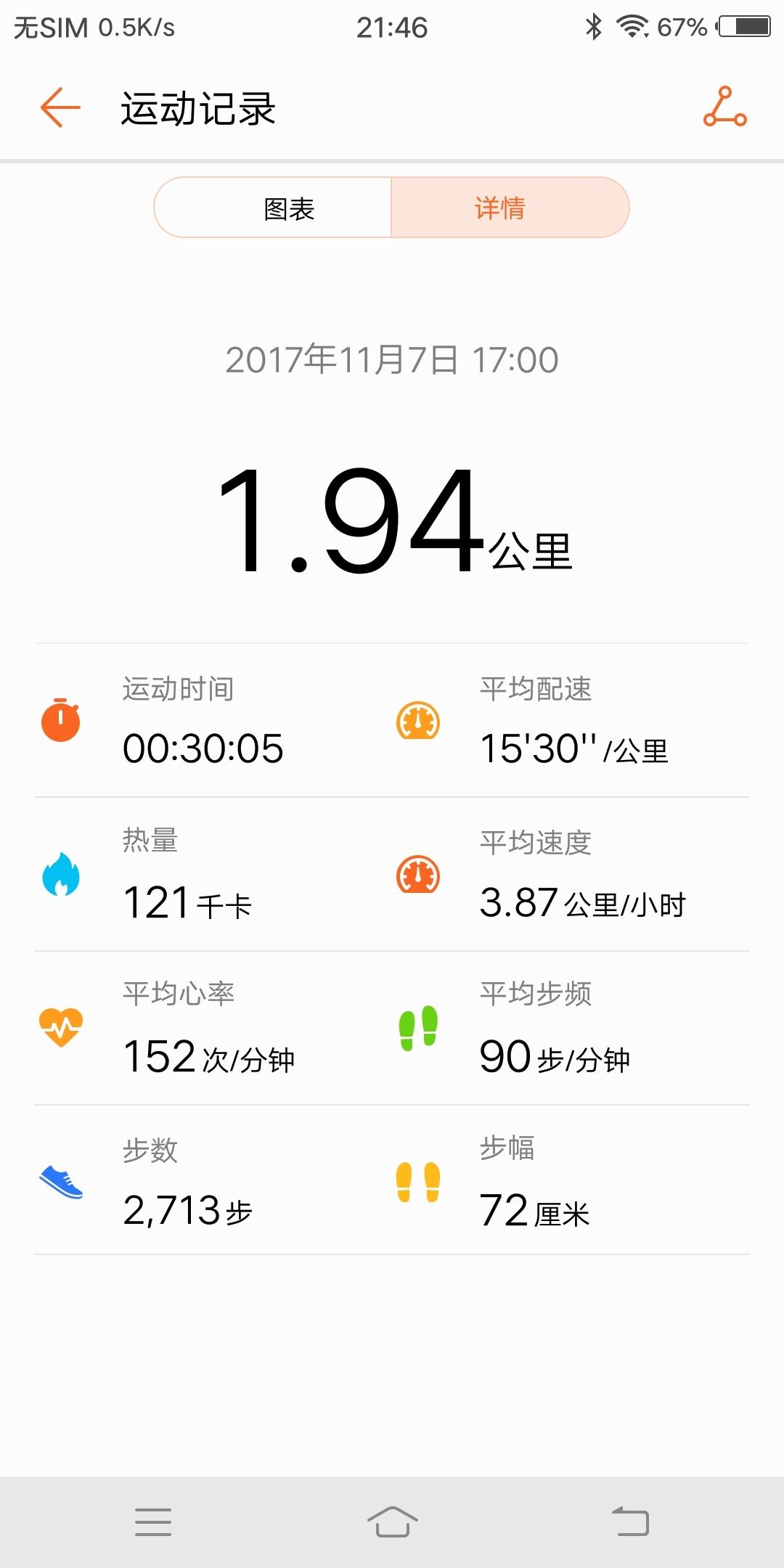Select the 详情 tab

(x=510, y=208)
